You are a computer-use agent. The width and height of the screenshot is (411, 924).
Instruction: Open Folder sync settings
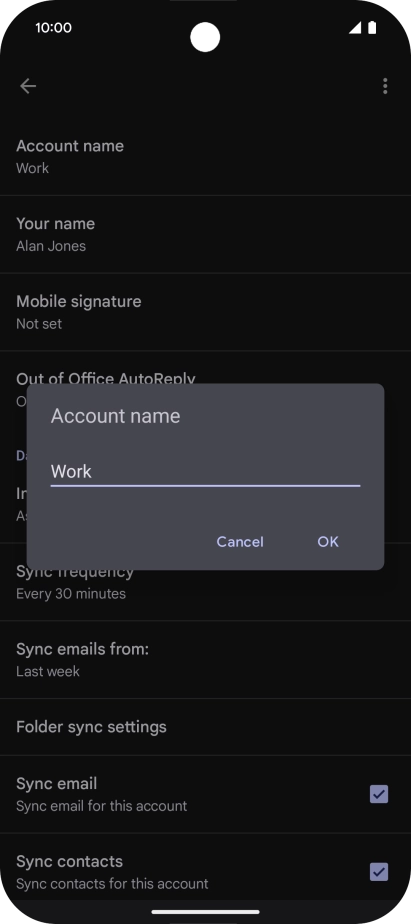(x=205, y=727)
